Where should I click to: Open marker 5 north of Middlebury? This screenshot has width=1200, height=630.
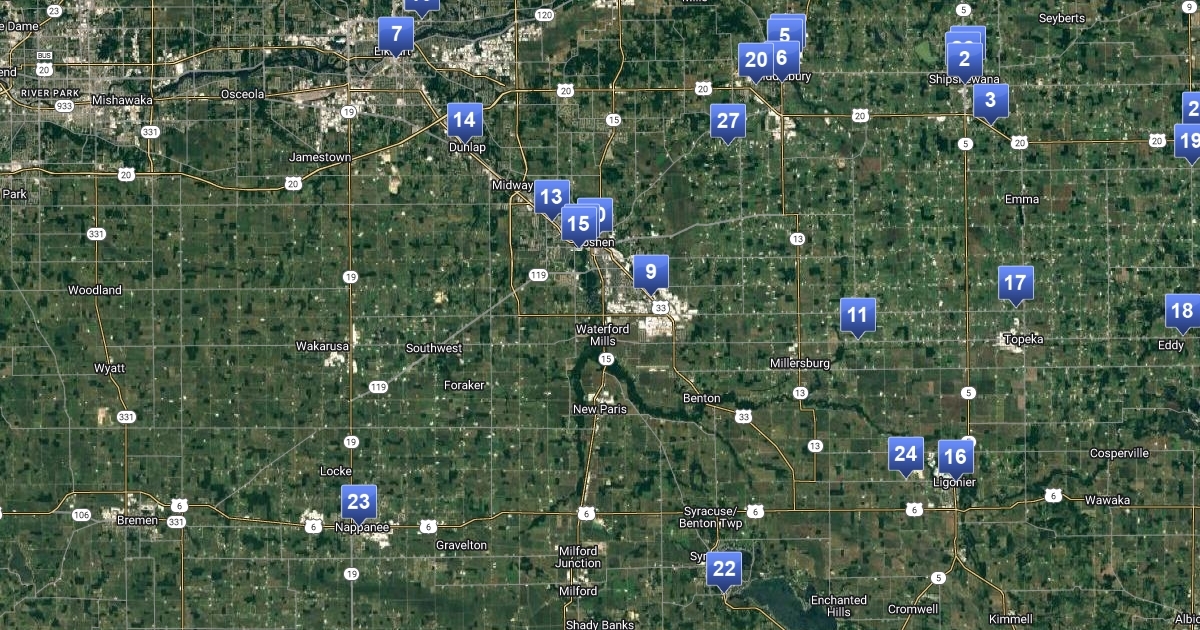point(784,34)
